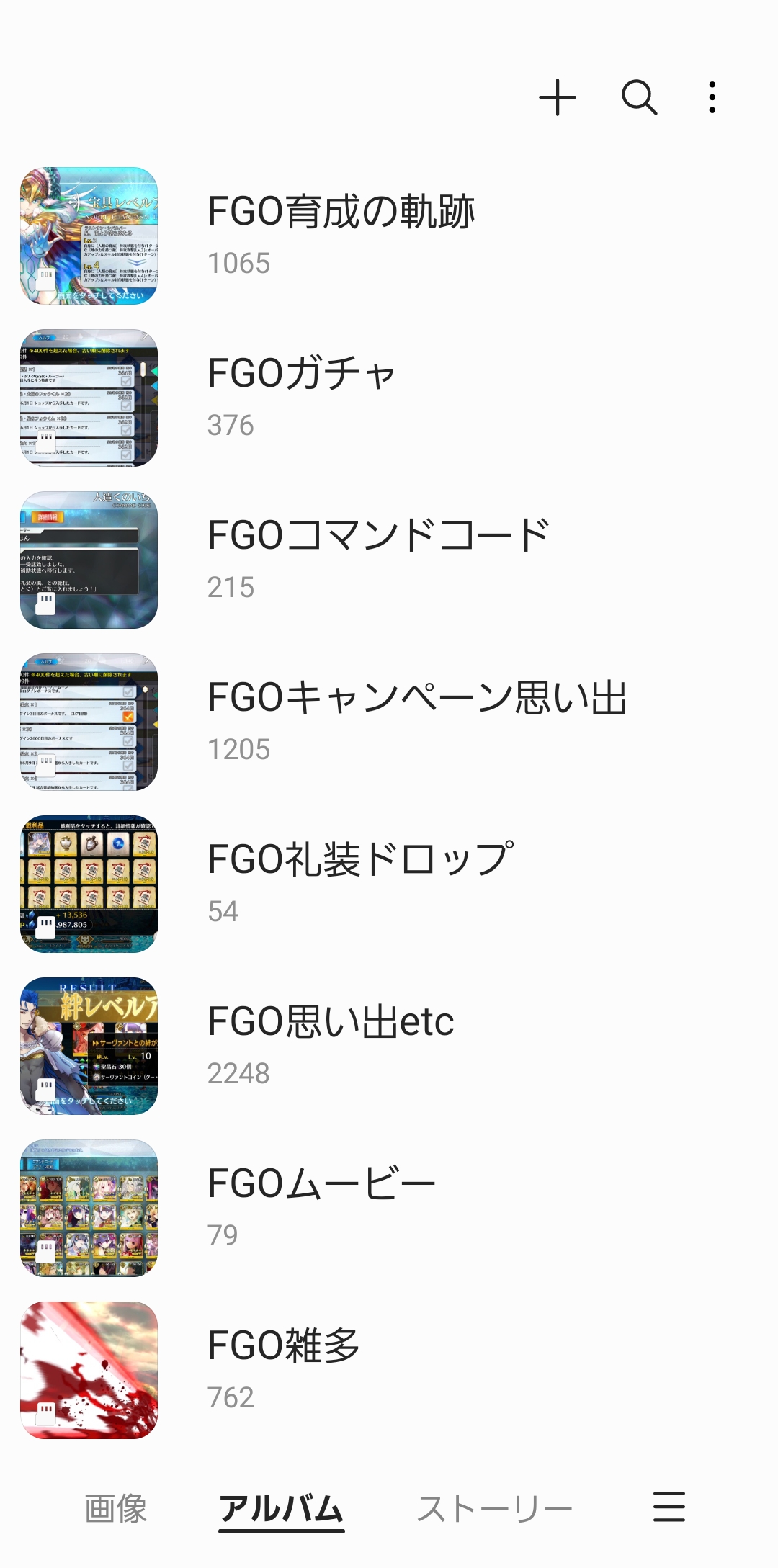Open the hamburger menu in the bottom bar
This screenshot has width=778, height=1568.
[x=669, y=1507]
